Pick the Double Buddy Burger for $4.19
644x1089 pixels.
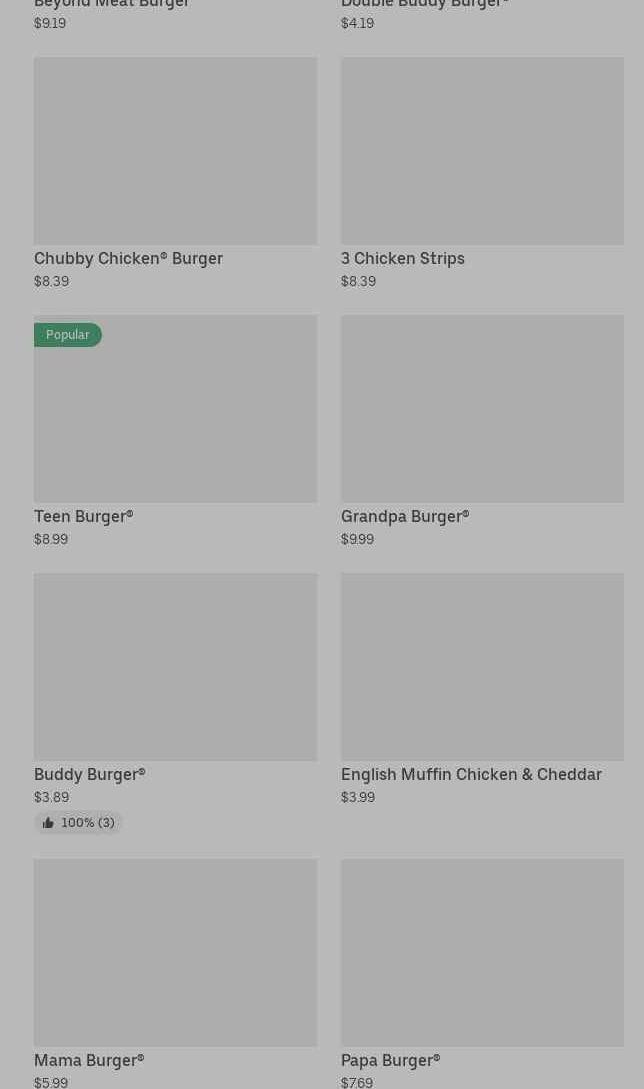coord(424,6)
